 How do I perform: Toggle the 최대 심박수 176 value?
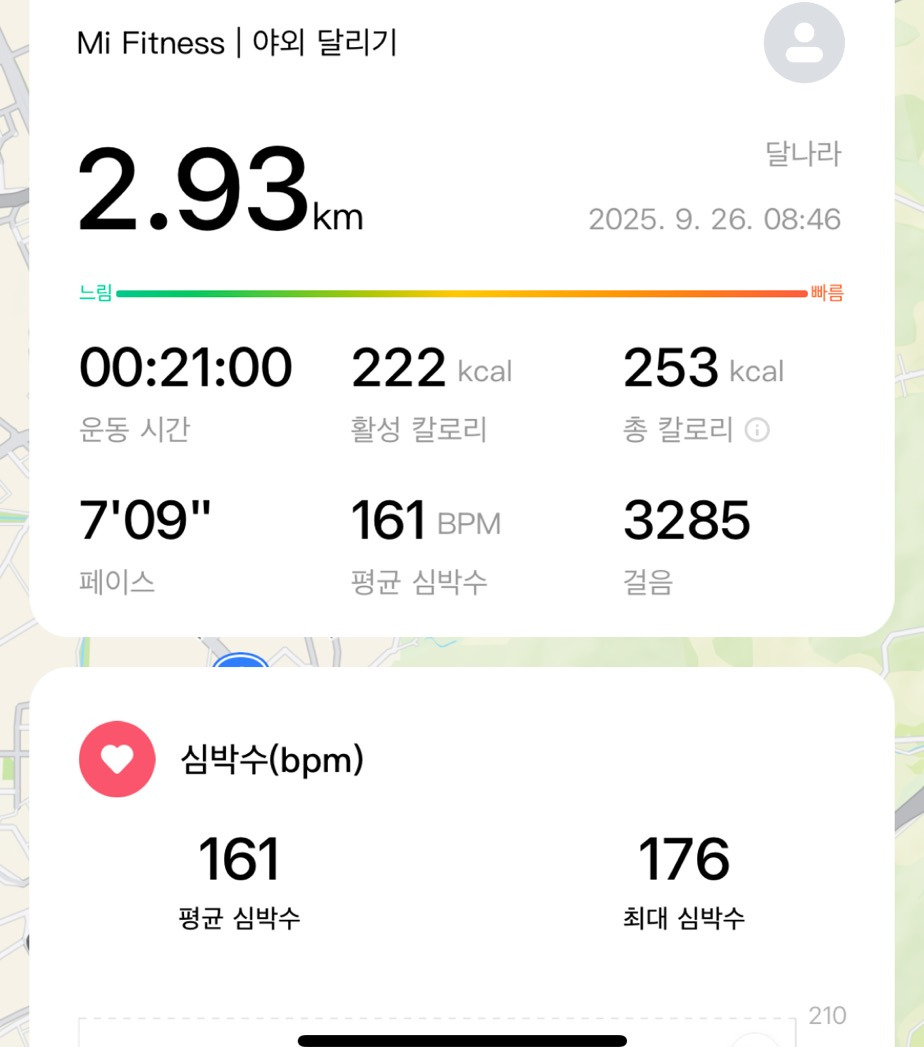pos(685,858)
